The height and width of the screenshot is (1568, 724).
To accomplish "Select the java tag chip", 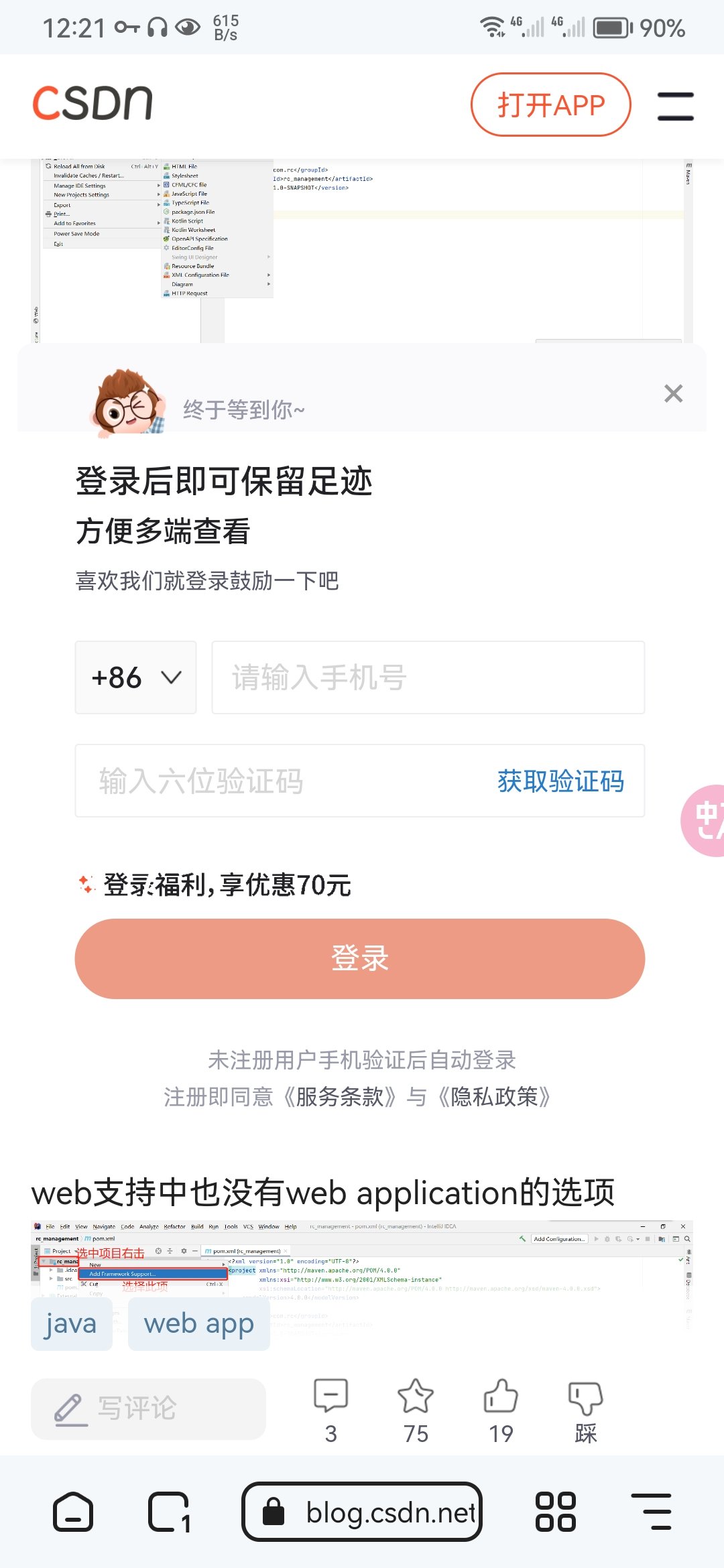I will (x=71, y=1324).
